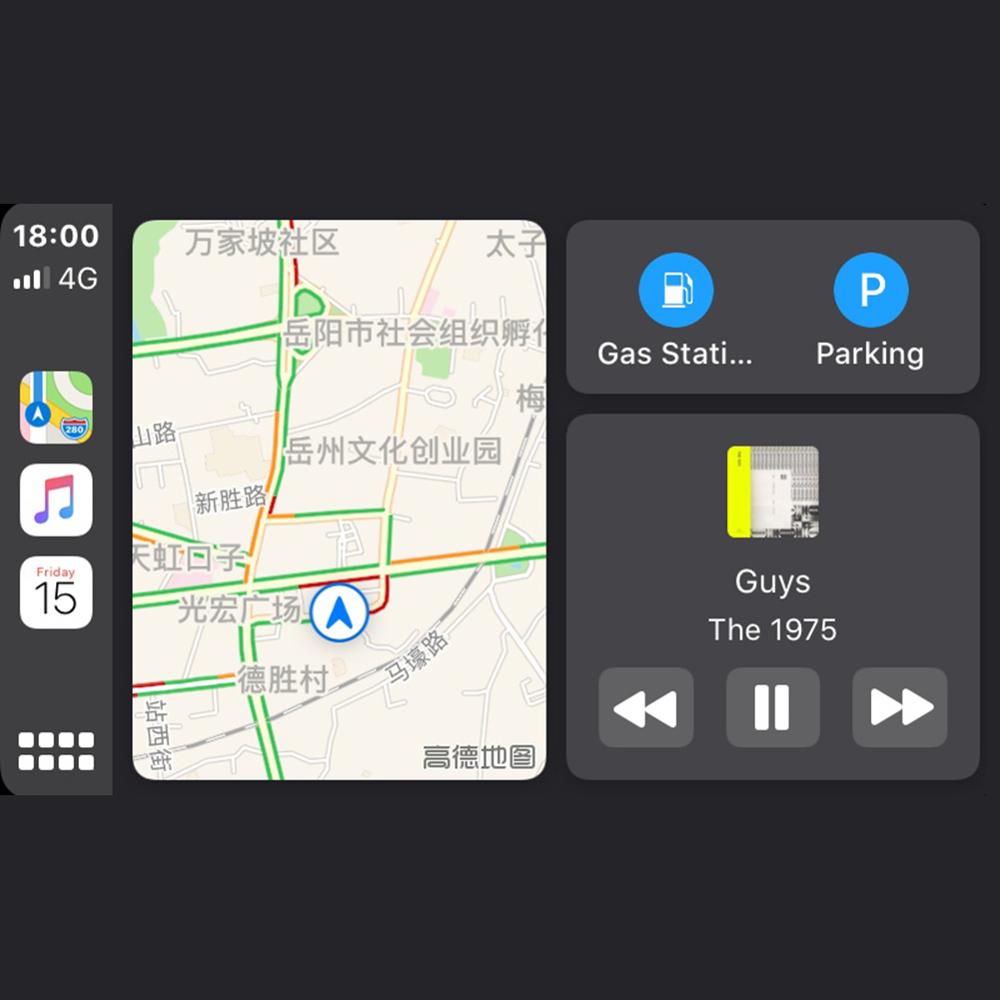Open the Music app icon in the sidebar
The width and height of the screenshot is (1000, 1000).
56,500
